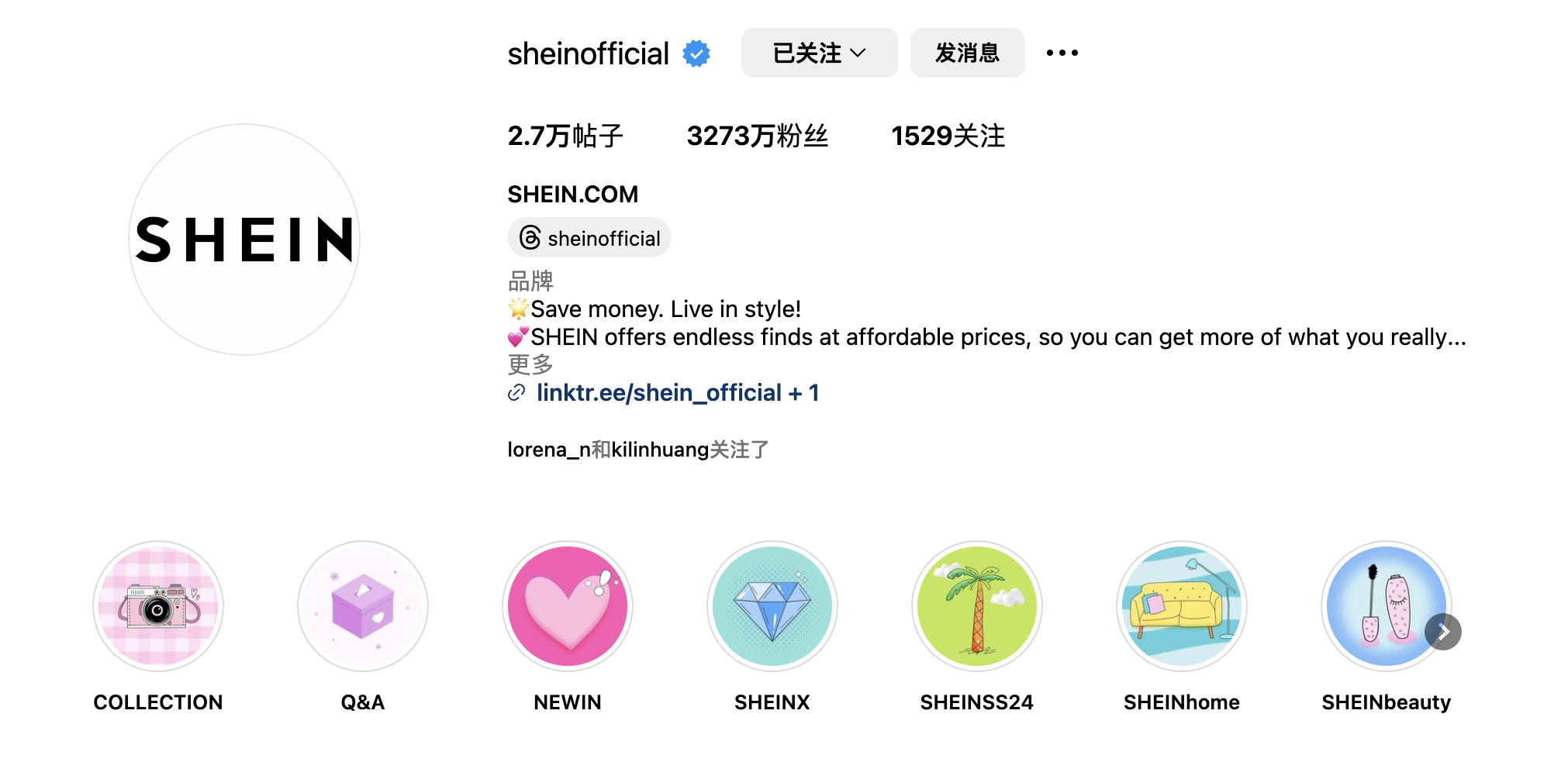This screenshot has height=769, width=1568.
Task: Open the Q&A story highlight
Action: tap(363, 606)
